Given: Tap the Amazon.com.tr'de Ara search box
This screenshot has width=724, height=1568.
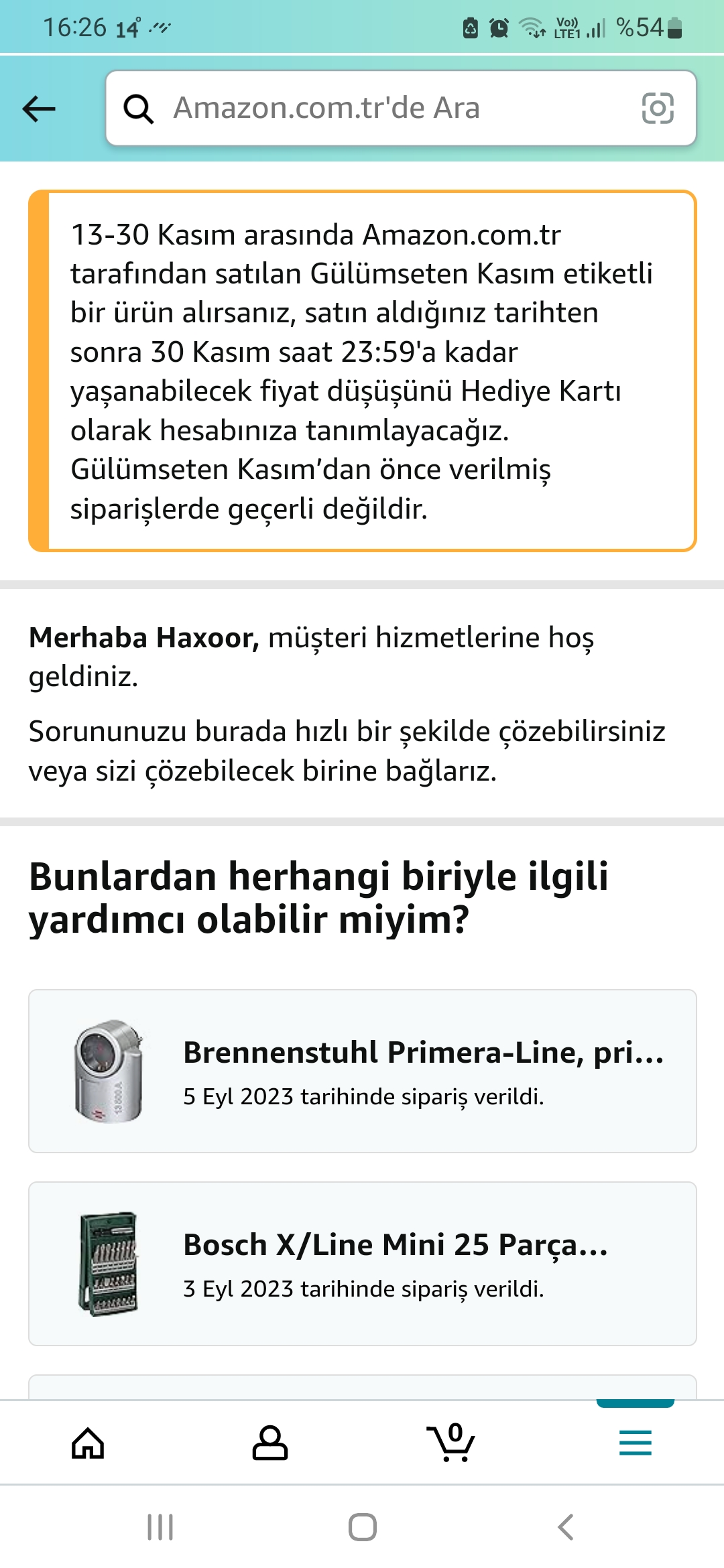Looking at the screenshot, I should (x=400, y=108).
